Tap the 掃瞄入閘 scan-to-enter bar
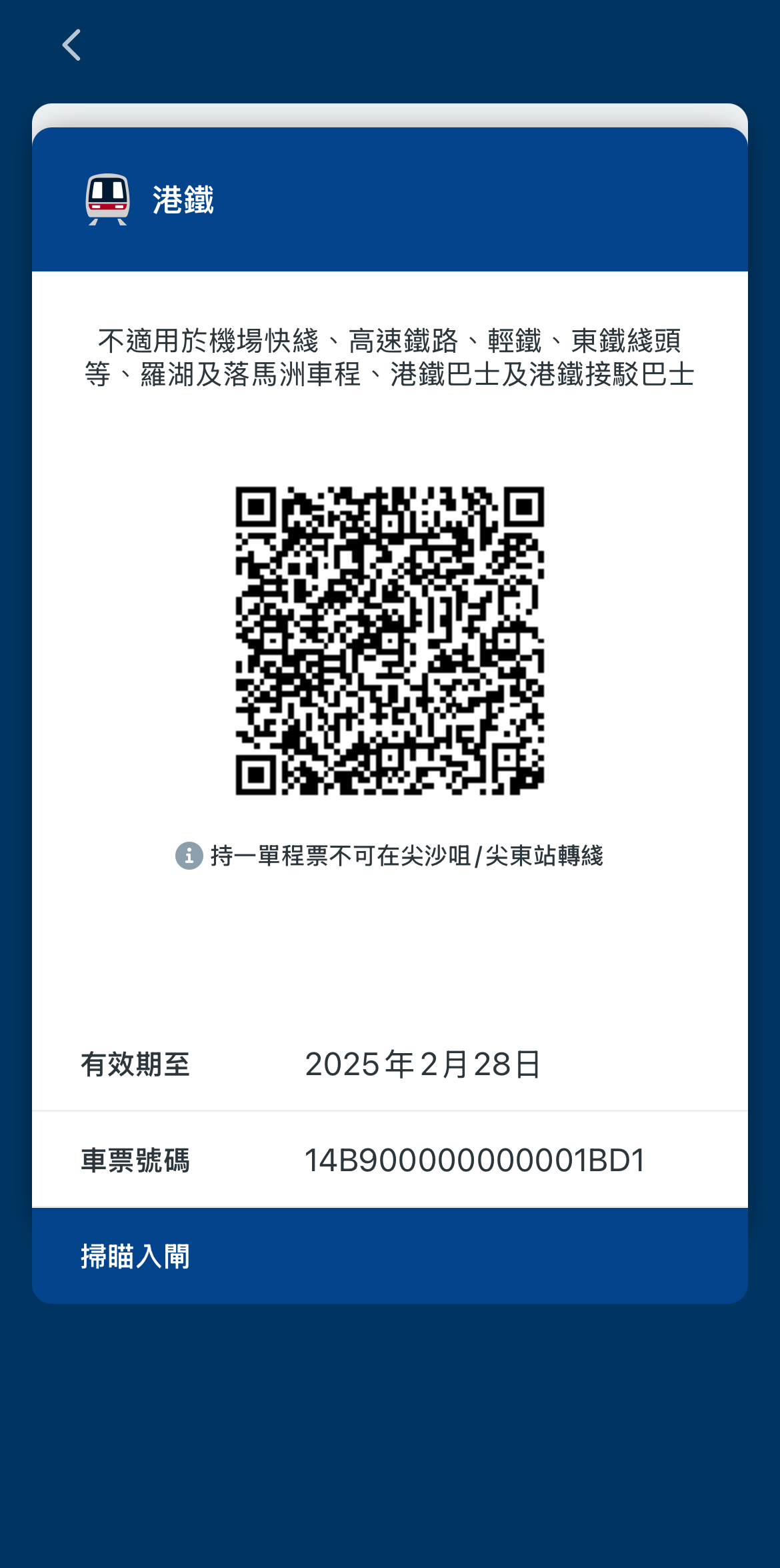The image size is (780, 1568). (x=389, y=1256)
